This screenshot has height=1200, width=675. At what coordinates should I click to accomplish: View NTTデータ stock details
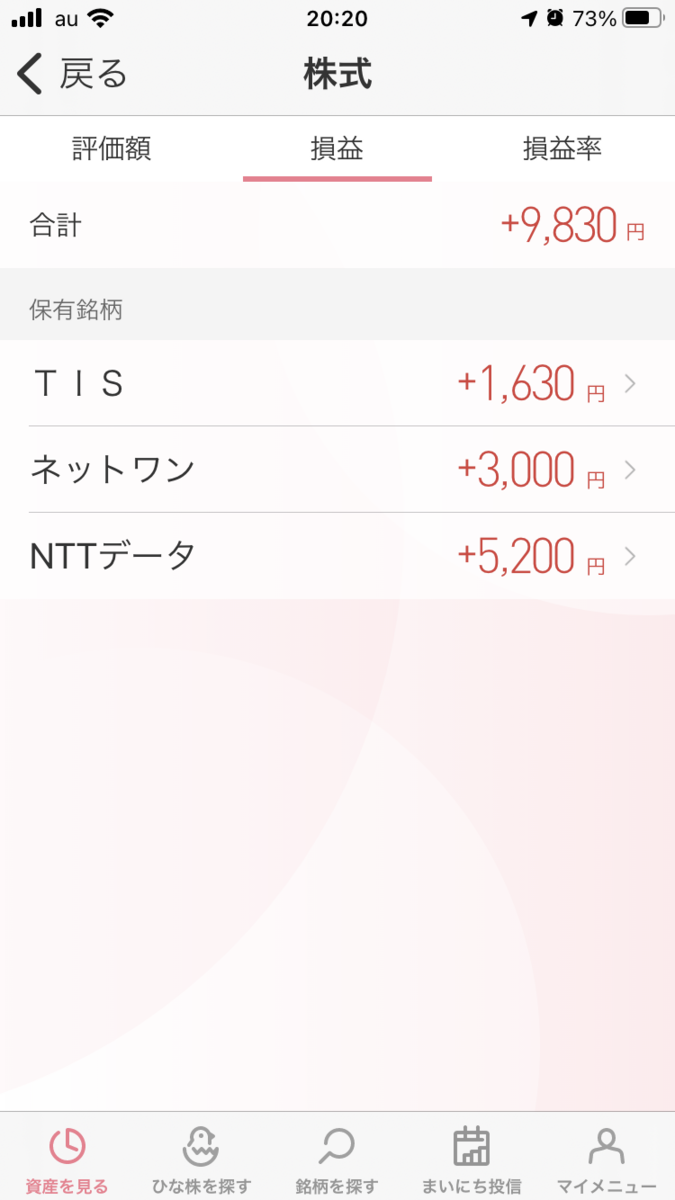coord(337,556)
